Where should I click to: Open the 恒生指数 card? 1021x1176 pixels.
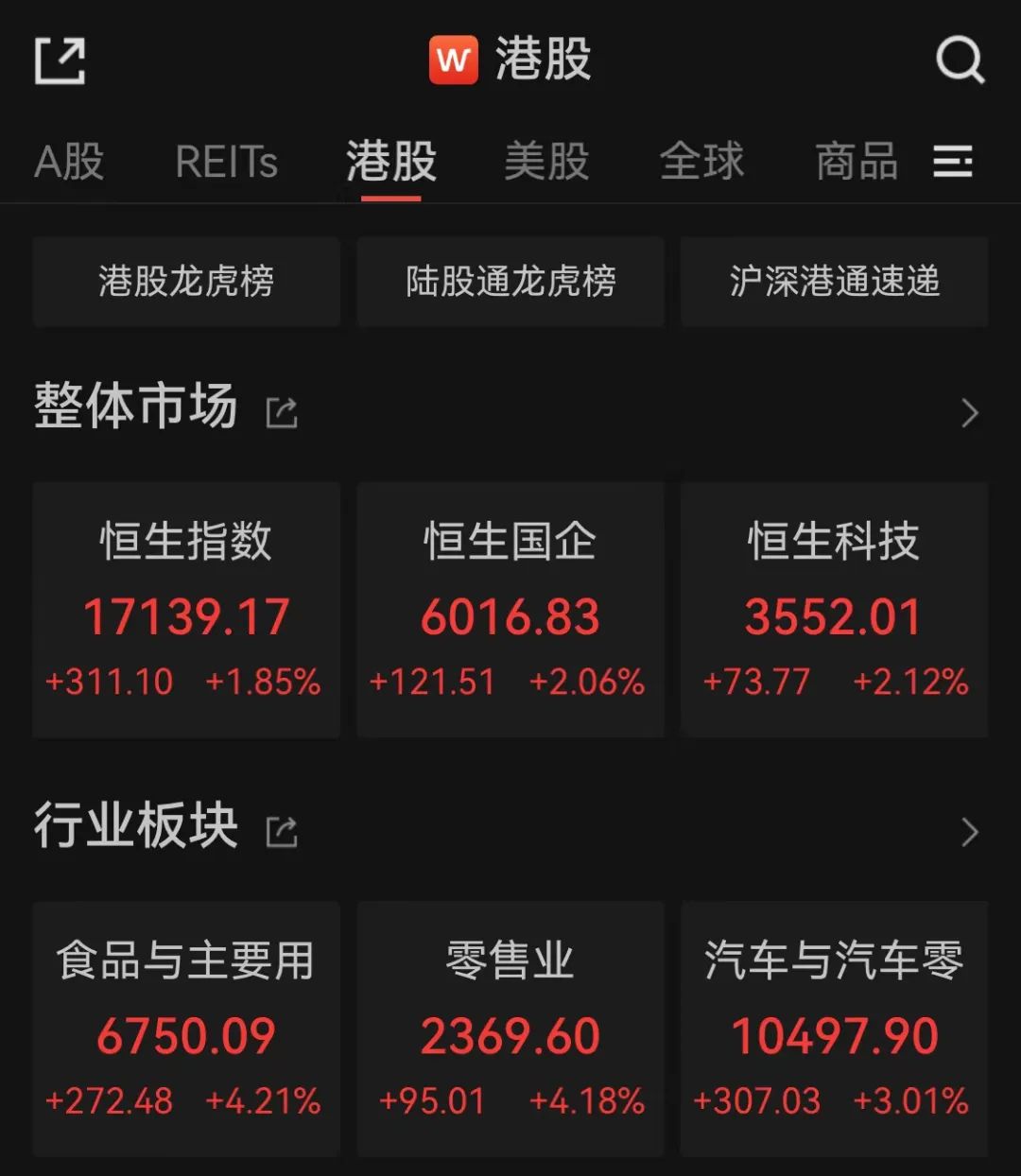[x=186, y=610]
